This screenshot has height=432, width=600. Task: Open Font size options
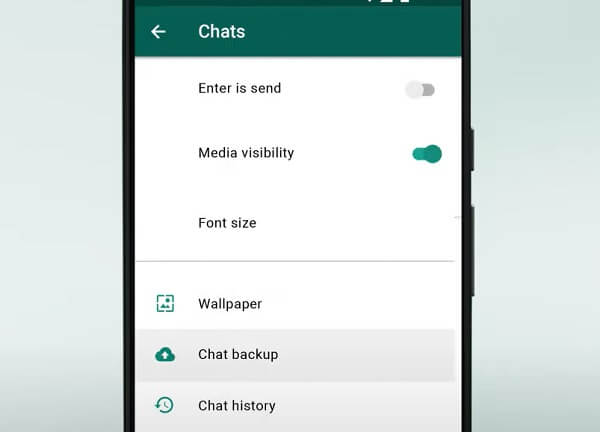tap(227, 223)
